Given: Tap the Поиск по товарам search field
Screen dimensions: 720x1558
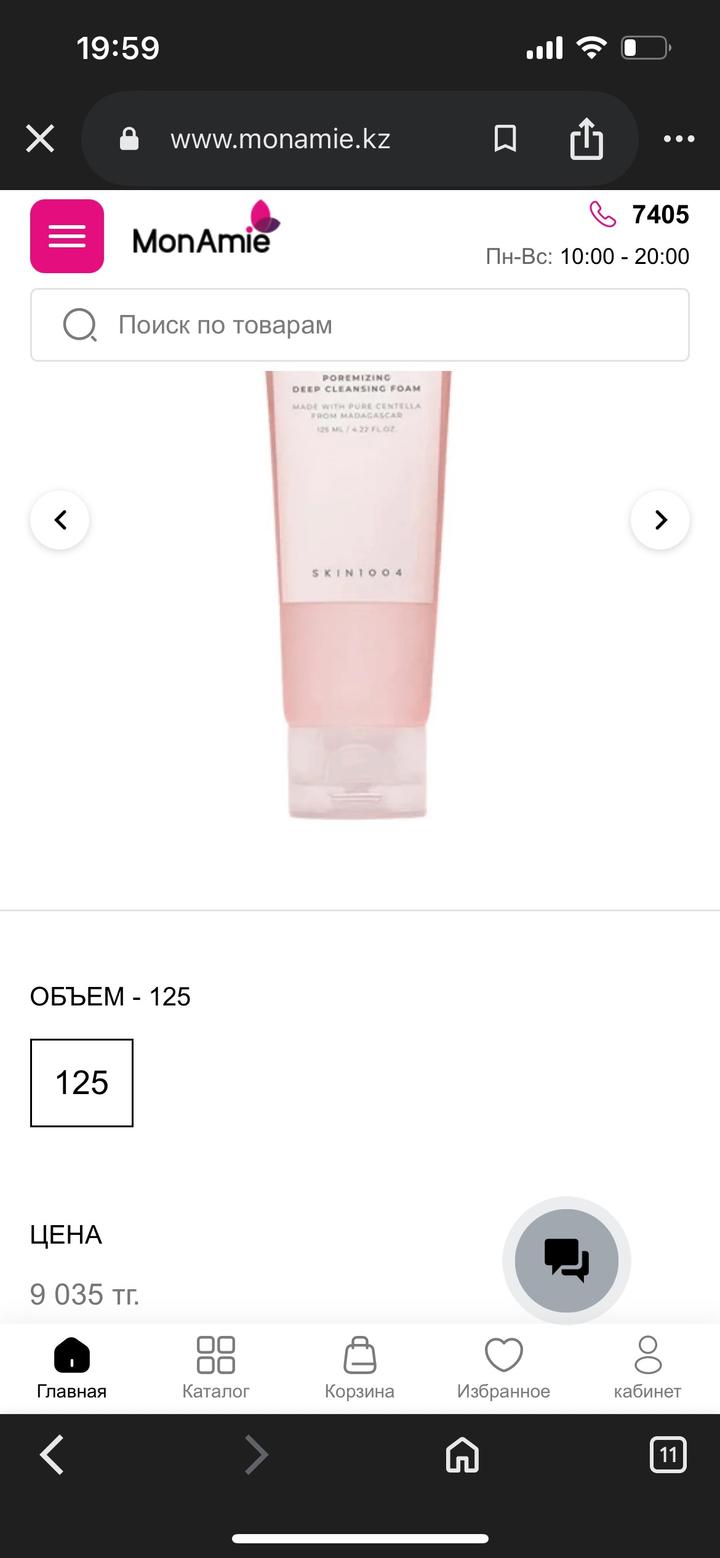Looking at the screenshot, I should click(x=360, y=325).
